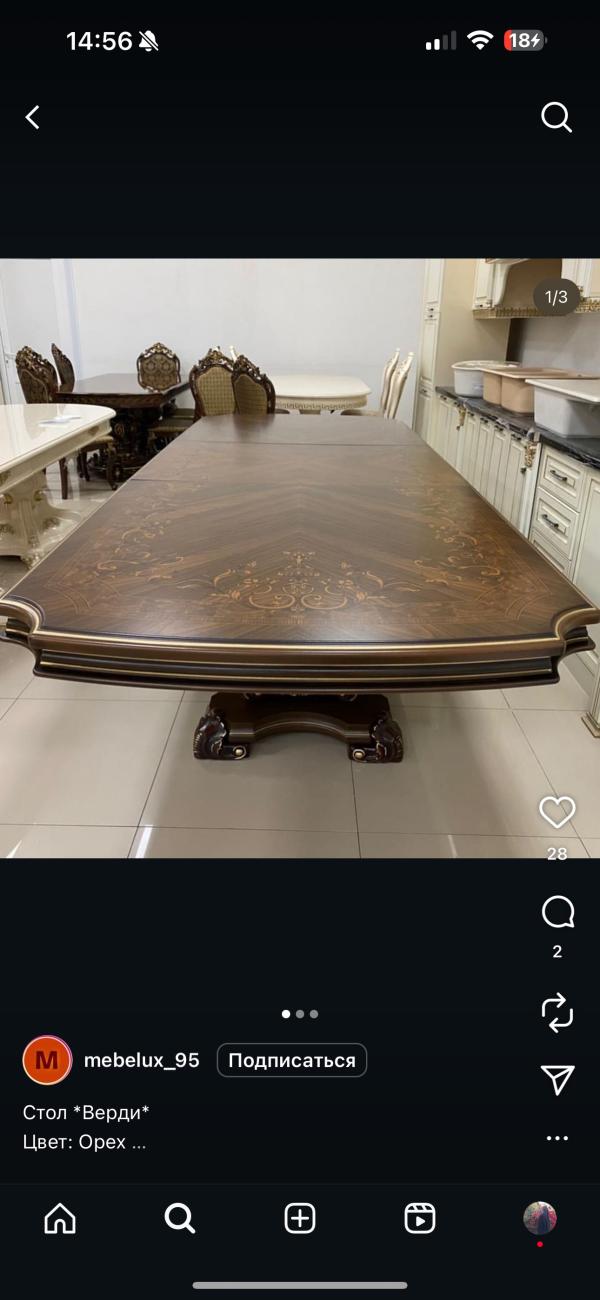
Task: Open search from the top bar
Action: [x=556, y=118]
